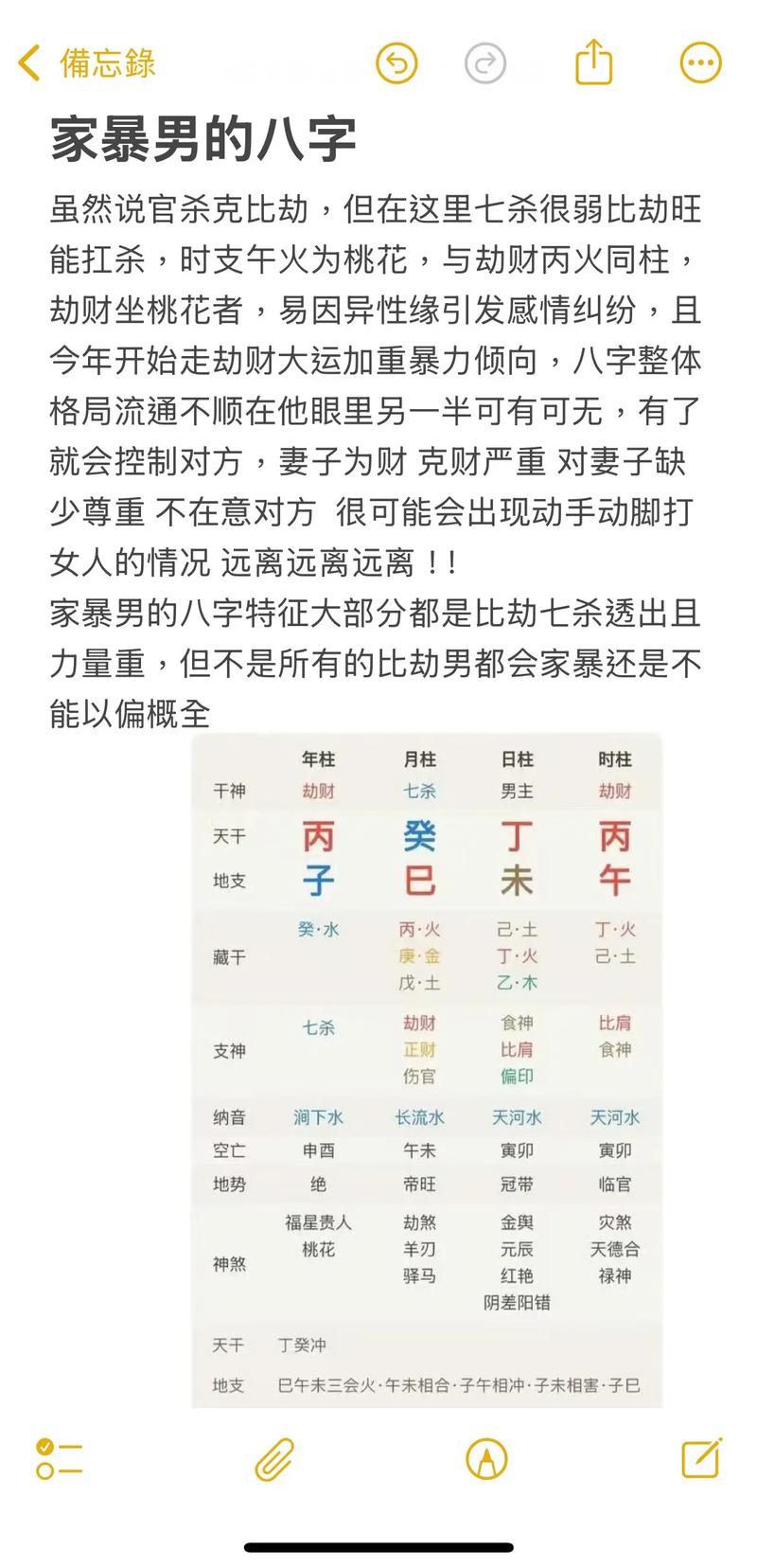Screen dimensions: 757x1568
Task: Share this note
Action: tap(594, 62)
